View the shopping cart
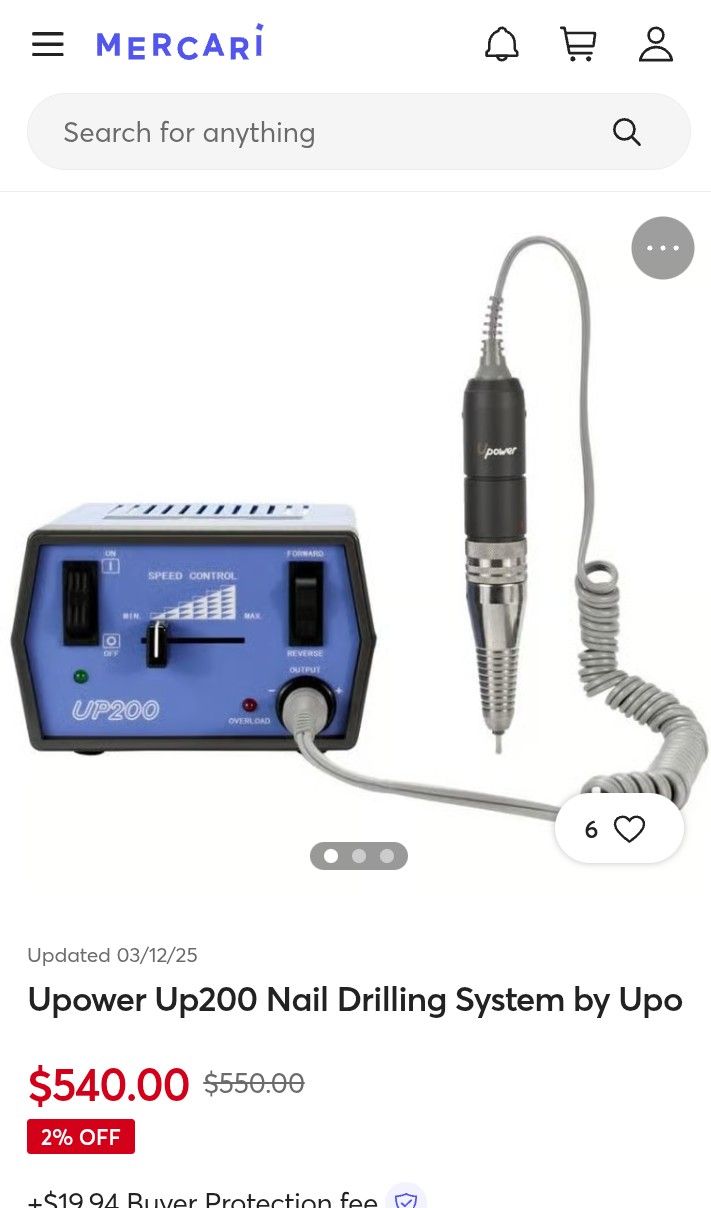 tap(578, 44)
